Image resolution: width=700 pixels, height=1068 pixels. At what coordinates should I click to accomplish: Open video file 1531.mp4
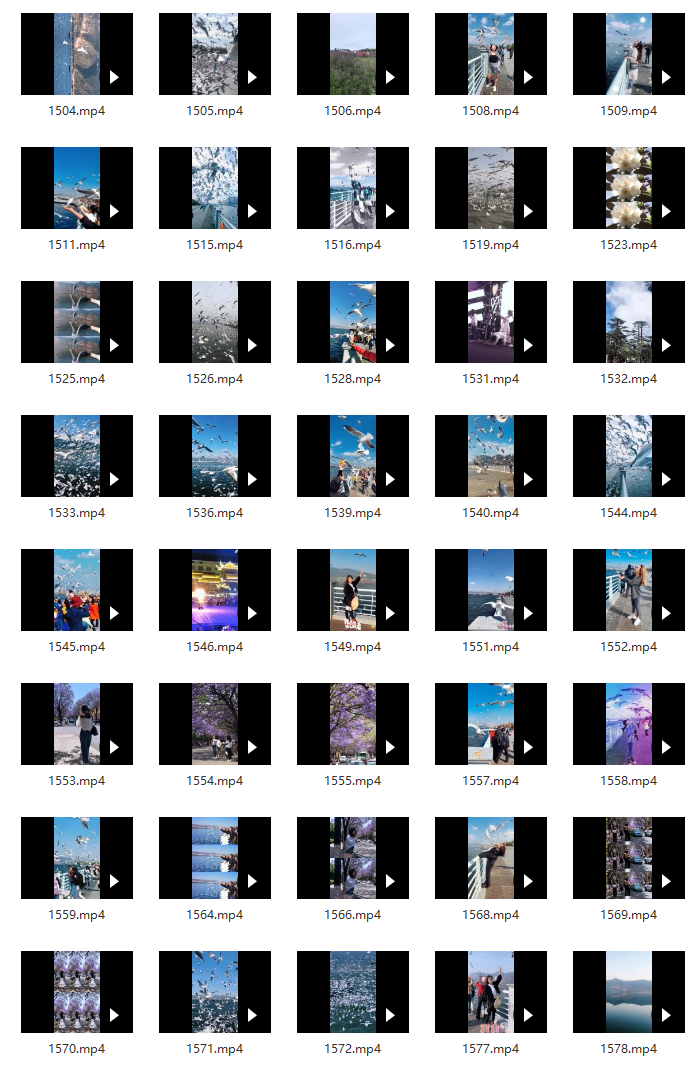click(x=491, y=322)
